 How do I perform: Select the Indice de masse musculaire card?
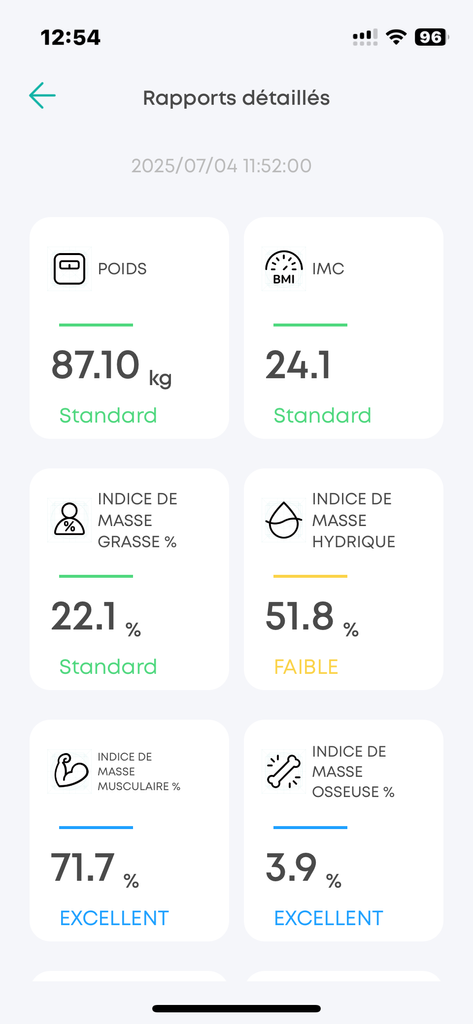point(129,831)
